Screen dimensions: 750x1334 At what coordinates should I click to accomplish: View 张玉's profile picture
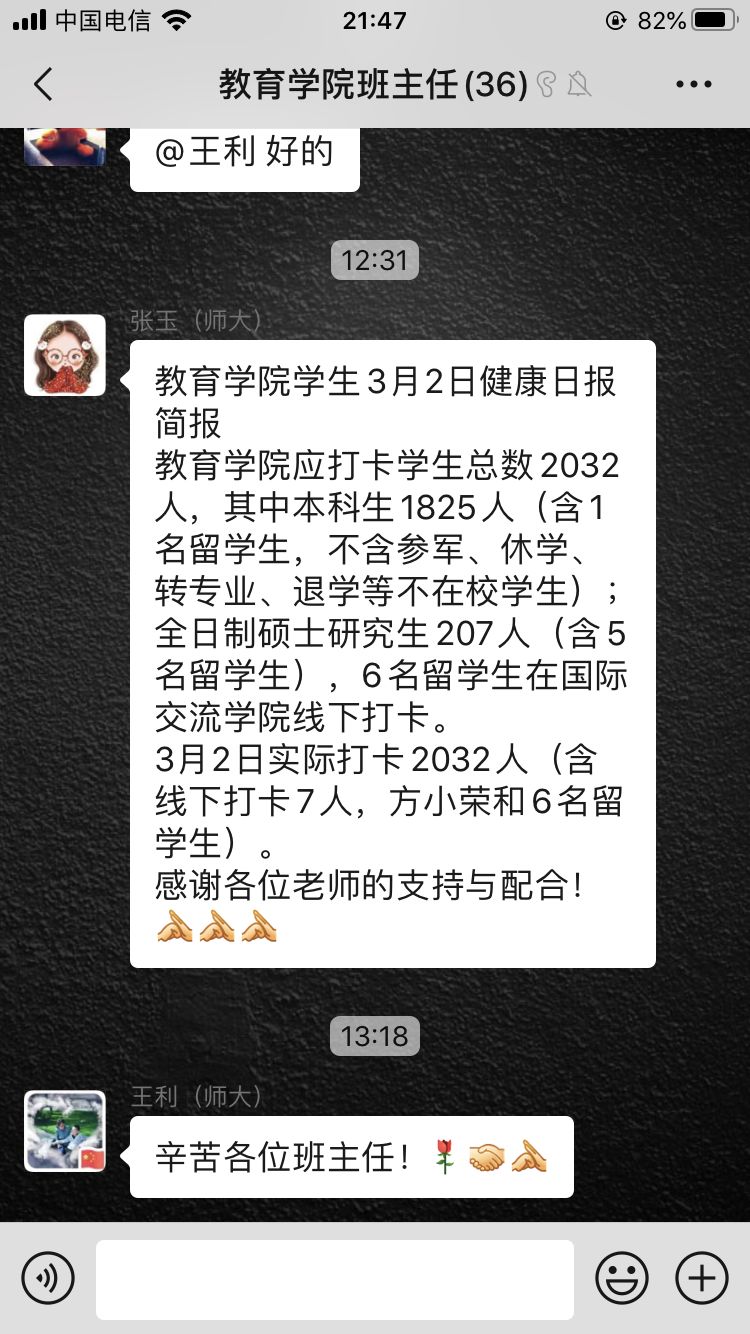click(65, 356)
